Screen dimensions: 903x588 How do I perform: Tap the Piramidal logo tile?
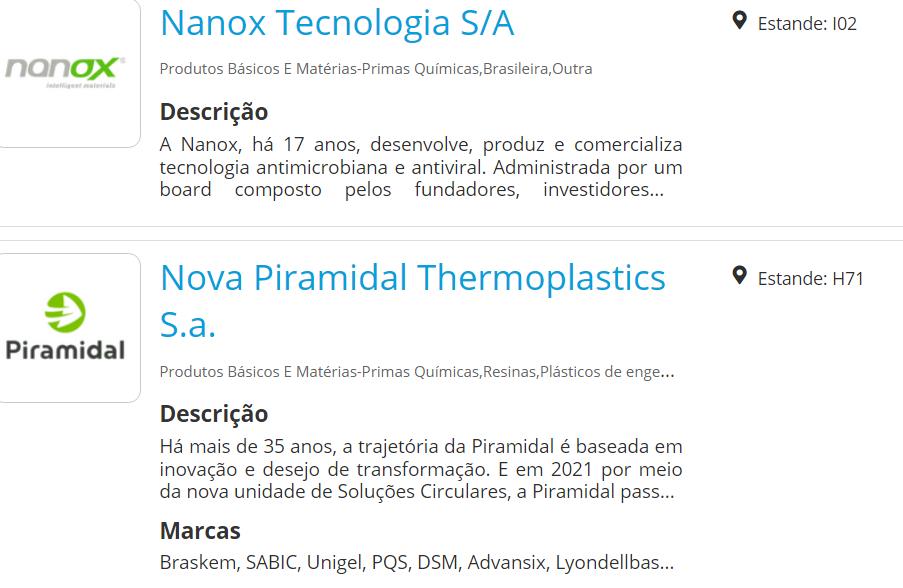point(66,328)
